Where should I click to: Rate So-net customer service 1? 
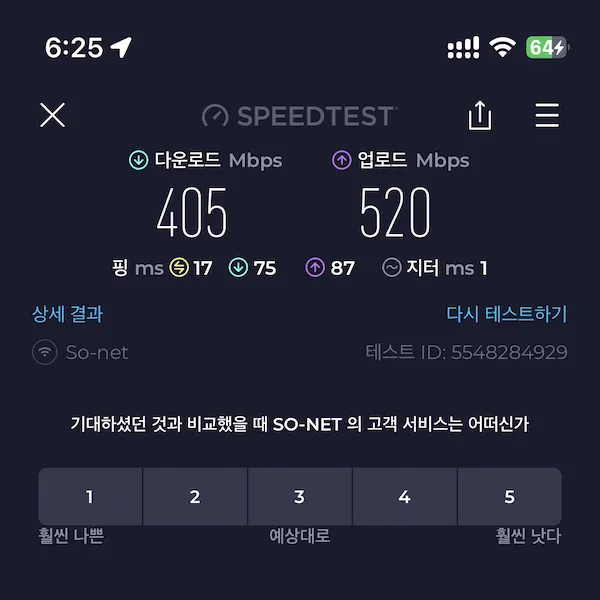pyautogui.click(x=90, y=497)
